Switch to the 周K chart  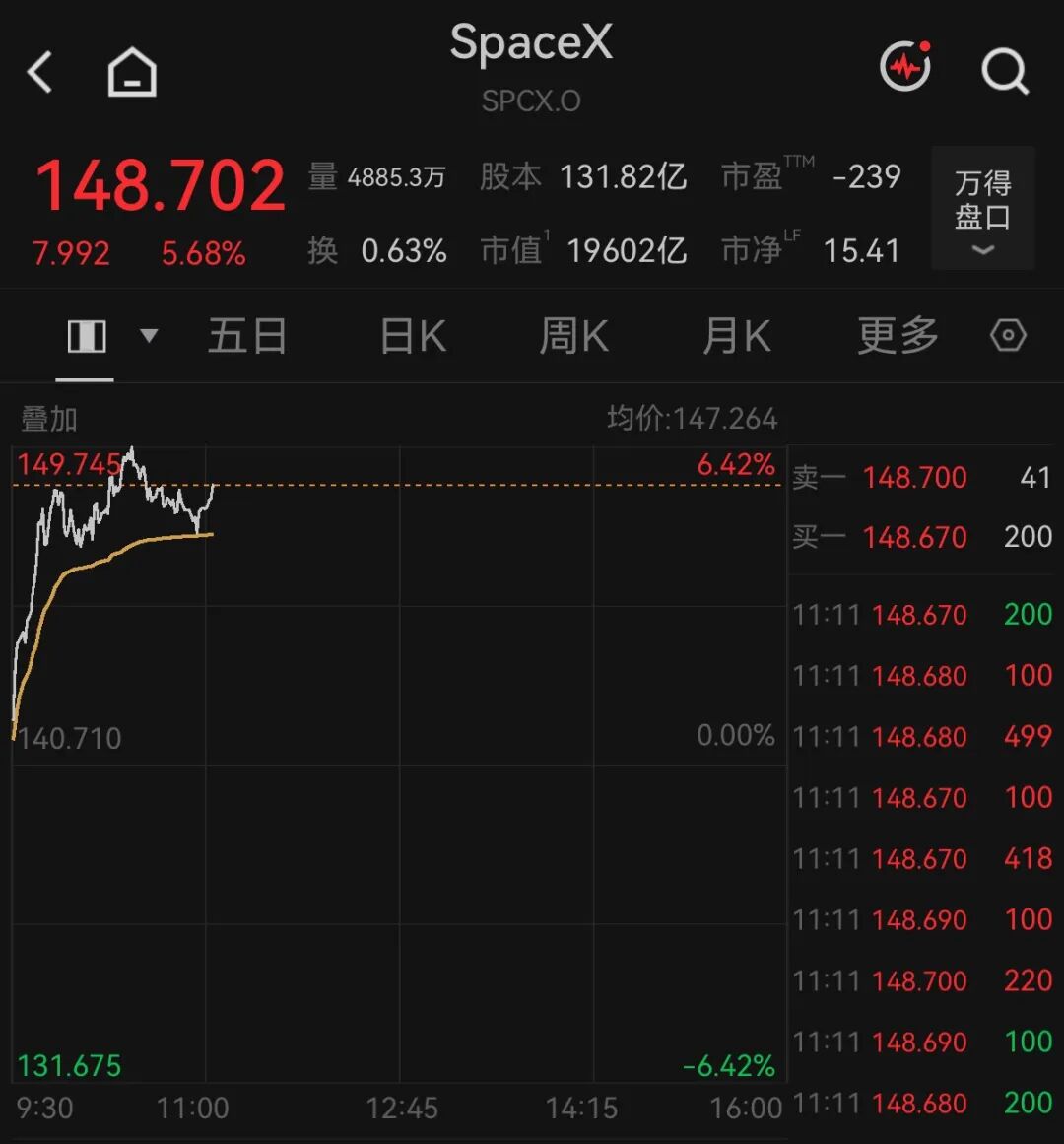(574, 336)
